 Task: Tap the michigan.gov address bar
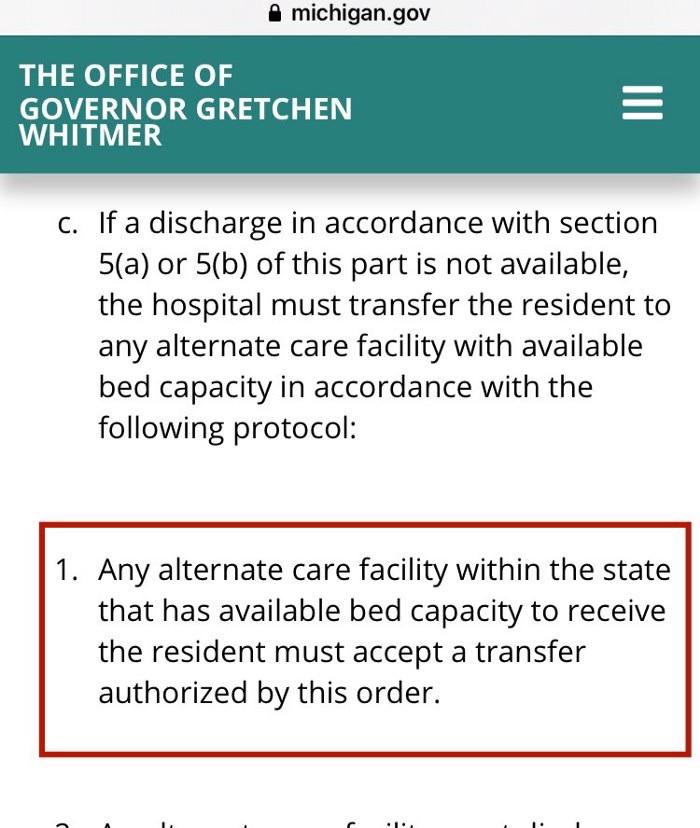(350, 15)
